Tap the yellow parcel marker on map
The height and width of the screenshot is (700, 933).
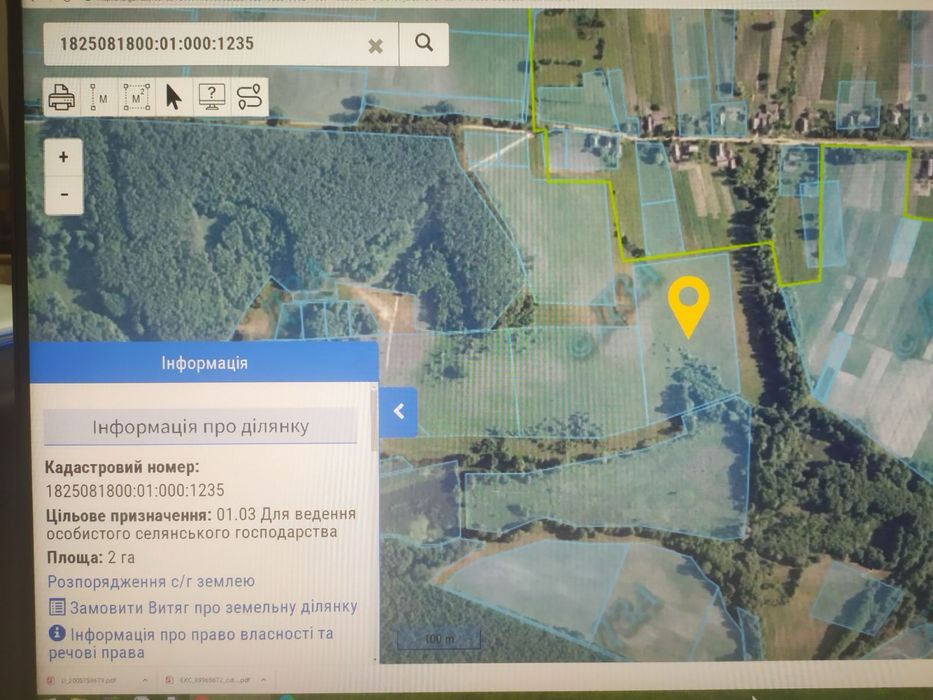coord(688,303)
